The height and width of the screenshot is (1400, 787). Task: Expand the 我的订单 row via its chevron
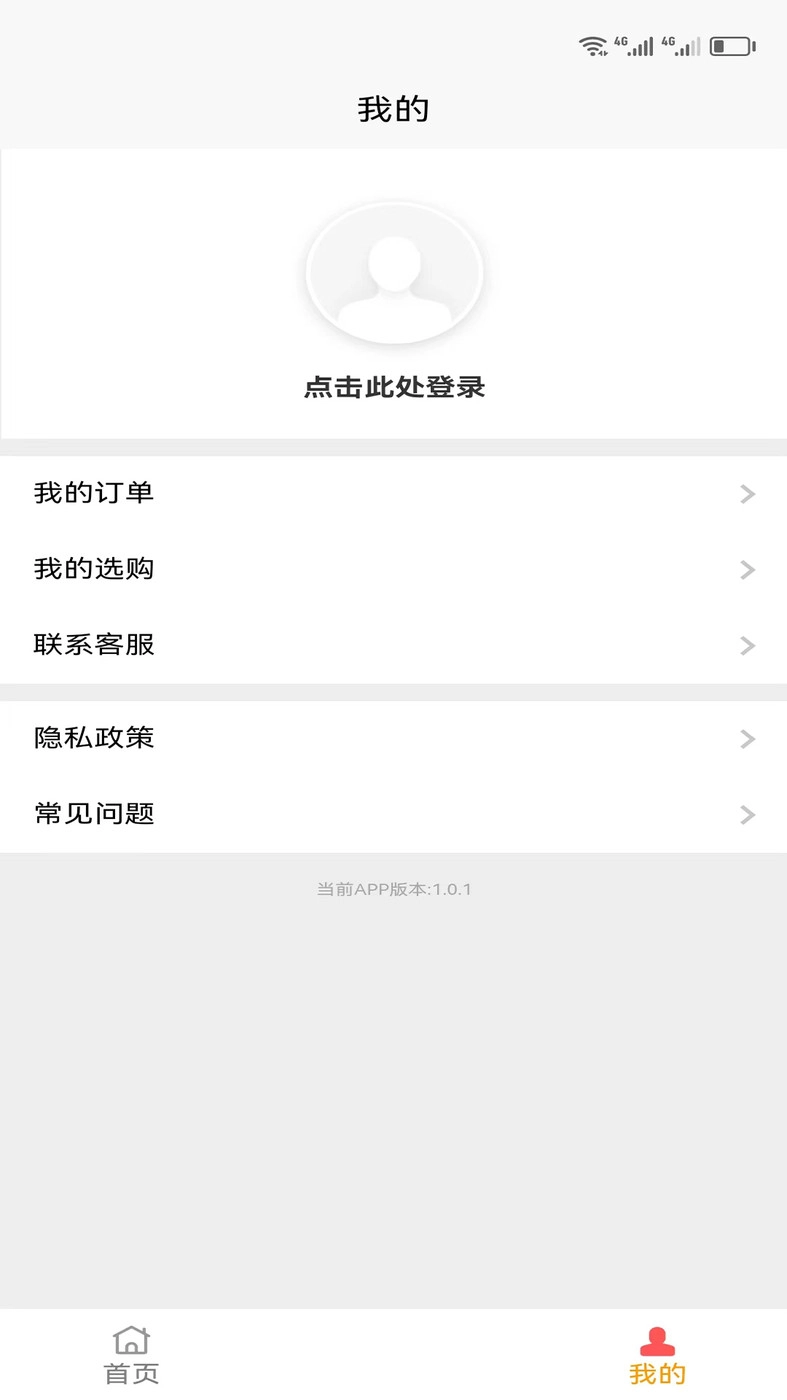coord(747,493)
